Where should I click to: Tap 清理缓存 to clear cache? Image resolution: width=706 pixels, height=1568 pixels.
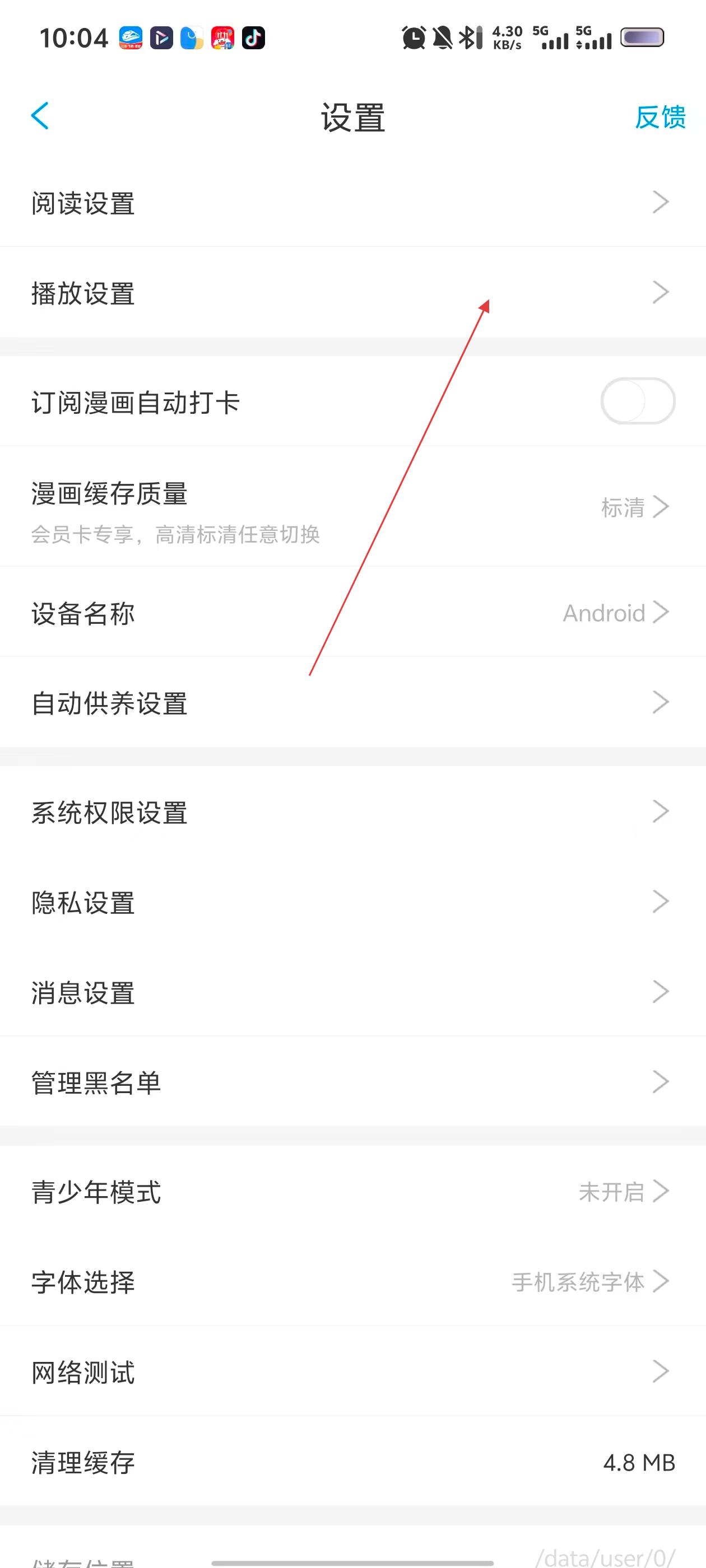coord(352,1462)
